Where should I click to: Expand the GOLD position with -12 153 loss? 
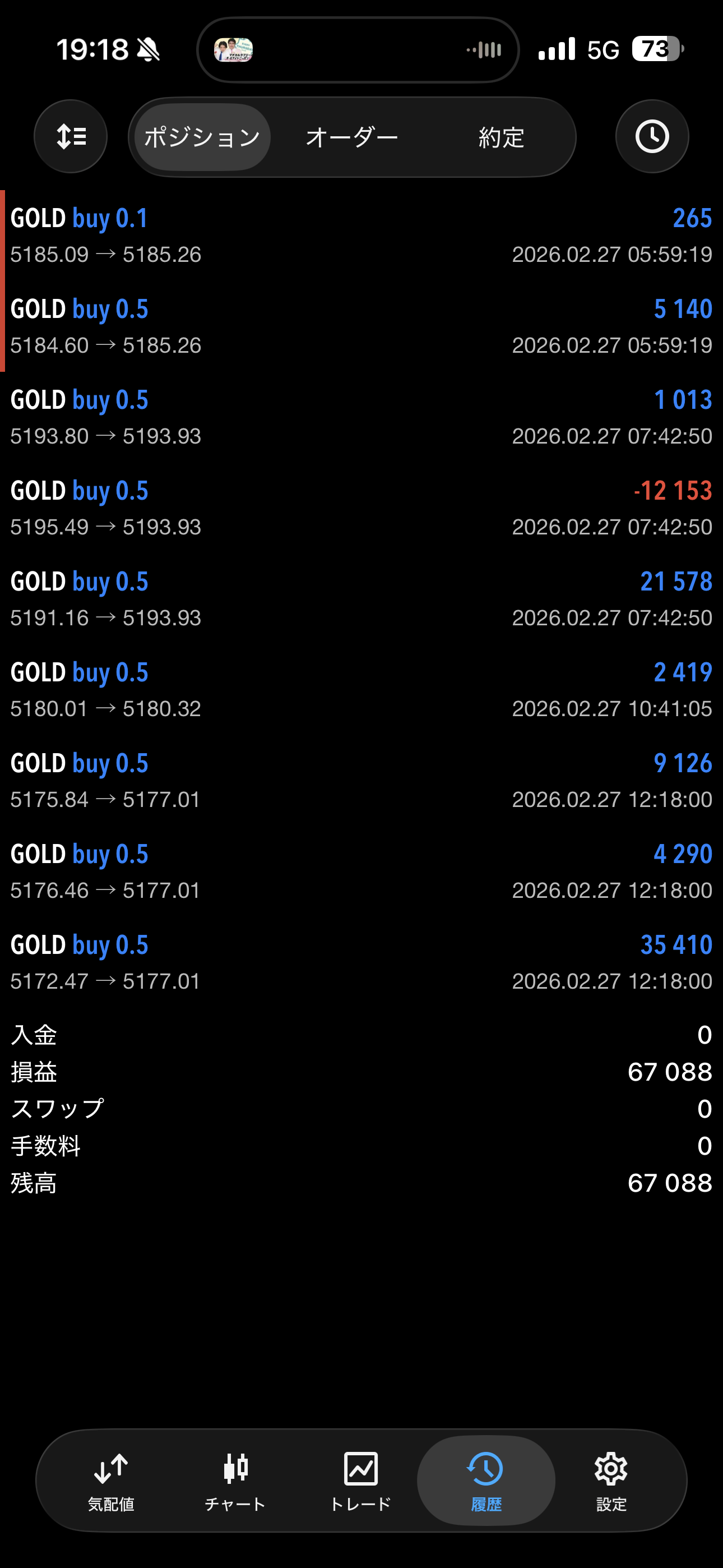(361, 508)
